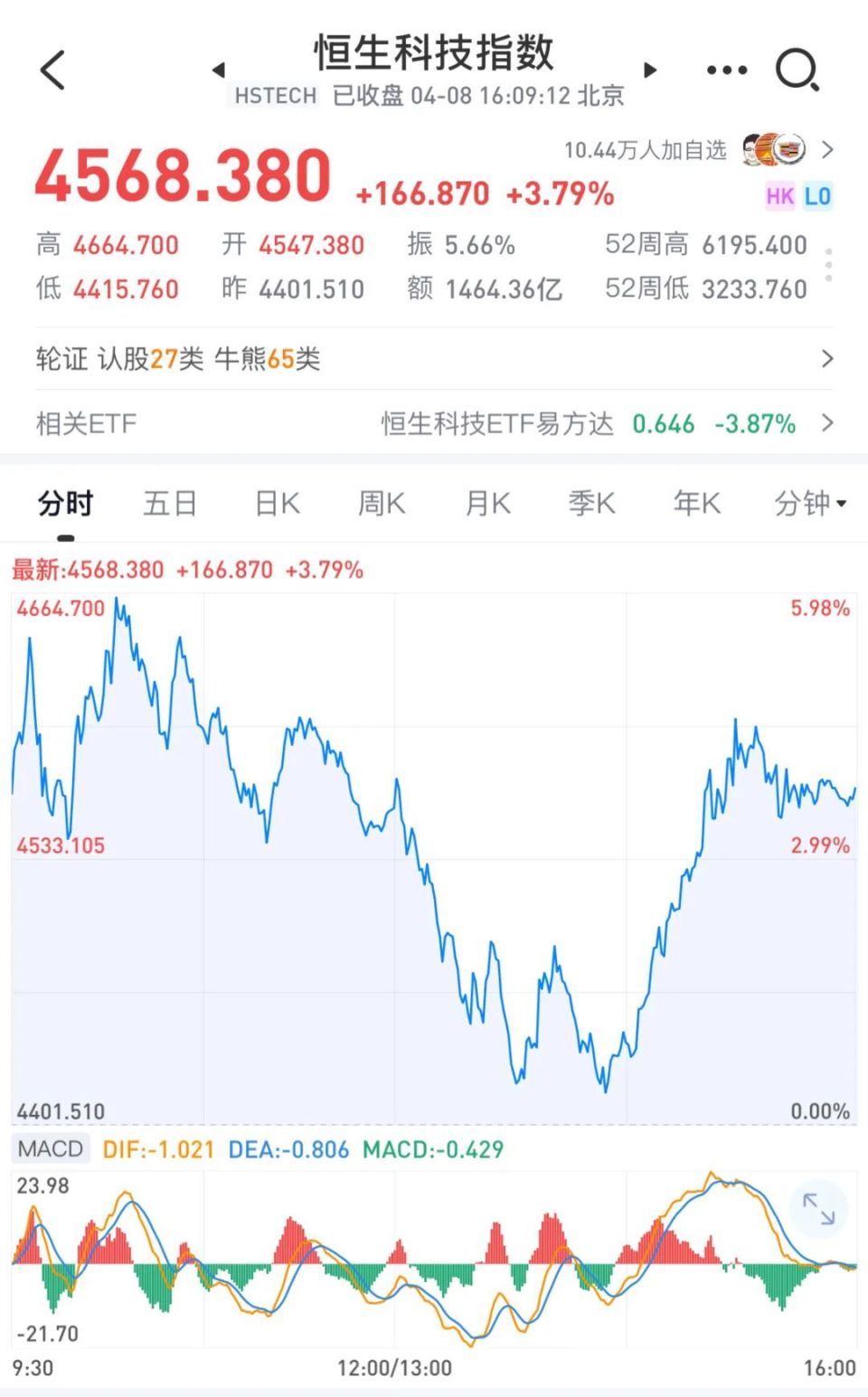Show the 季K chart tab
The height and width of the screenshot is (1397, 868).
click(592, 503)
